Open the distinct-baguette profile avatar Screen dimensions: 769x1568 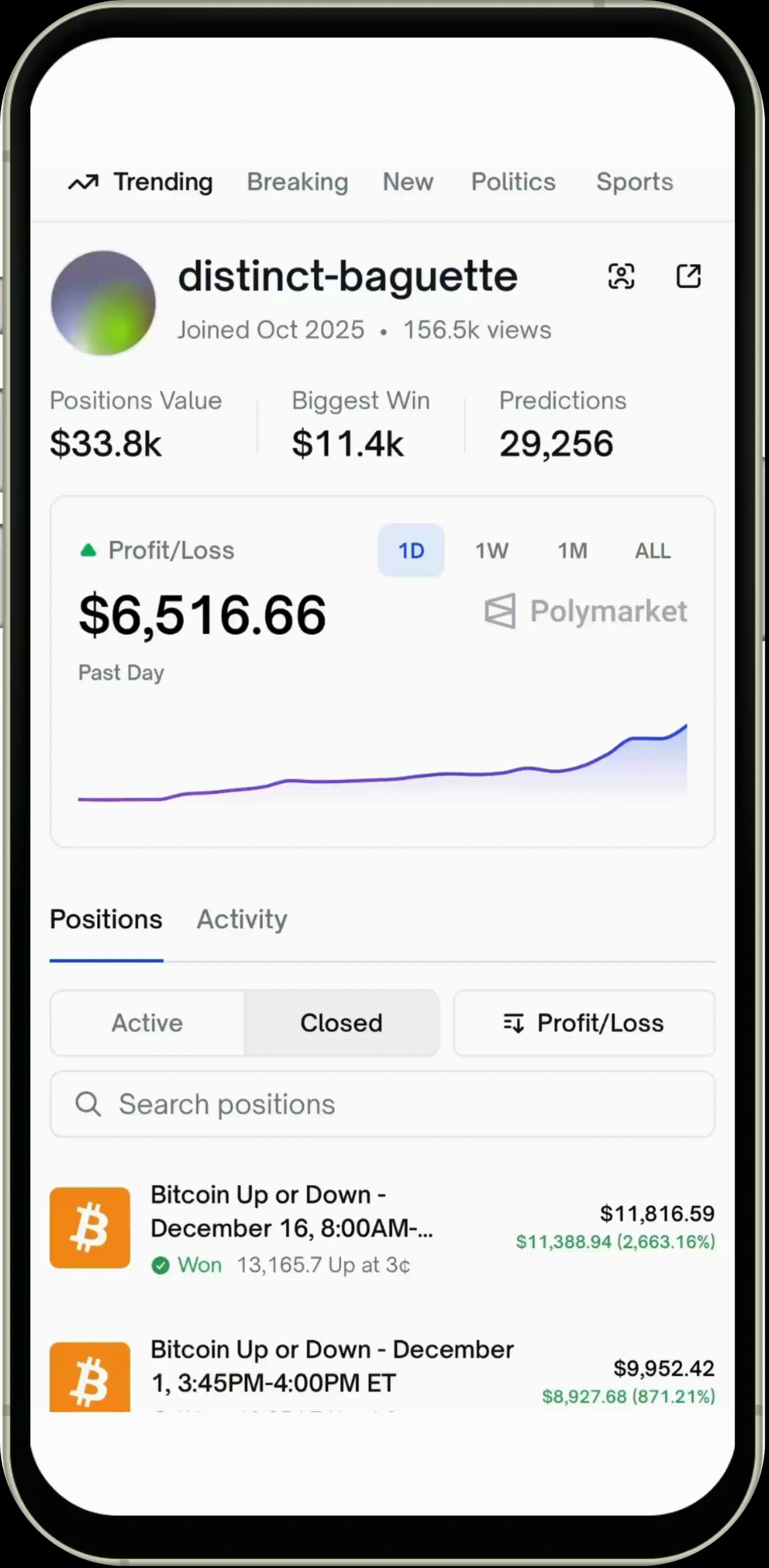pos(104,303)
